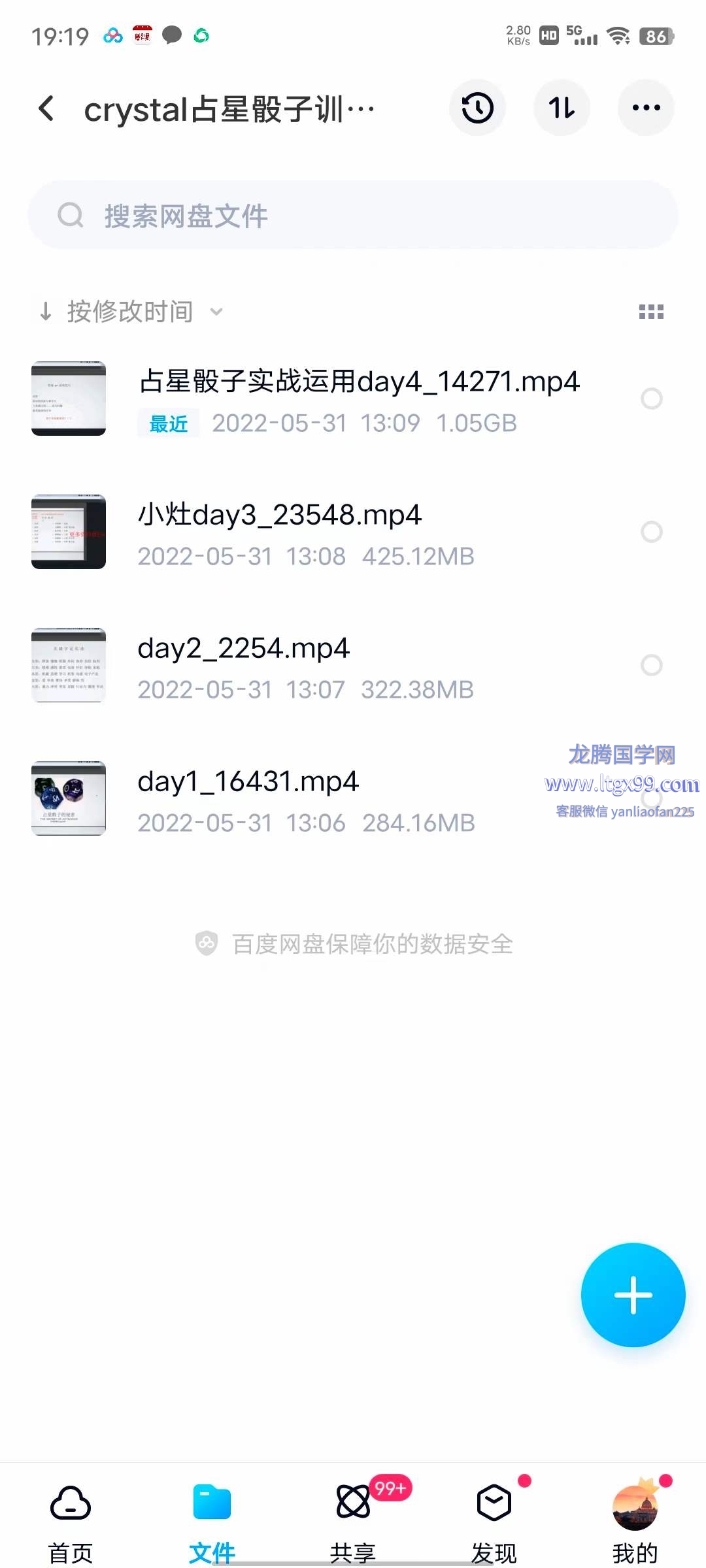Go back using the top-left arrow
706x1568 pixels.
tap(47, 108)
